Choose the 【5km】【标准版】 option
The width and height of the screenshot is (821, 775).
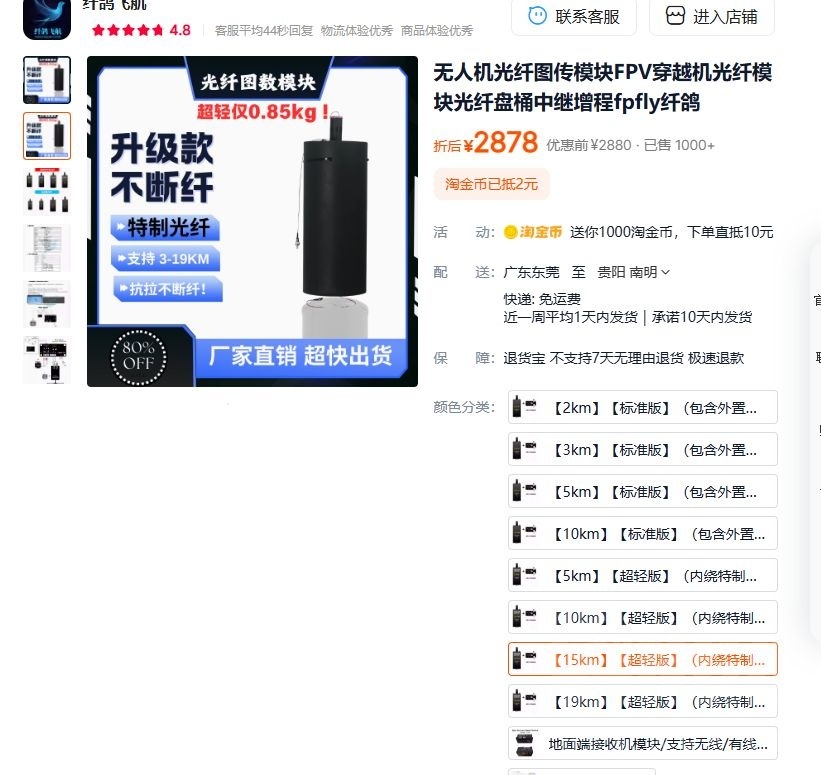pyautogui.click(x=642, y=491)
